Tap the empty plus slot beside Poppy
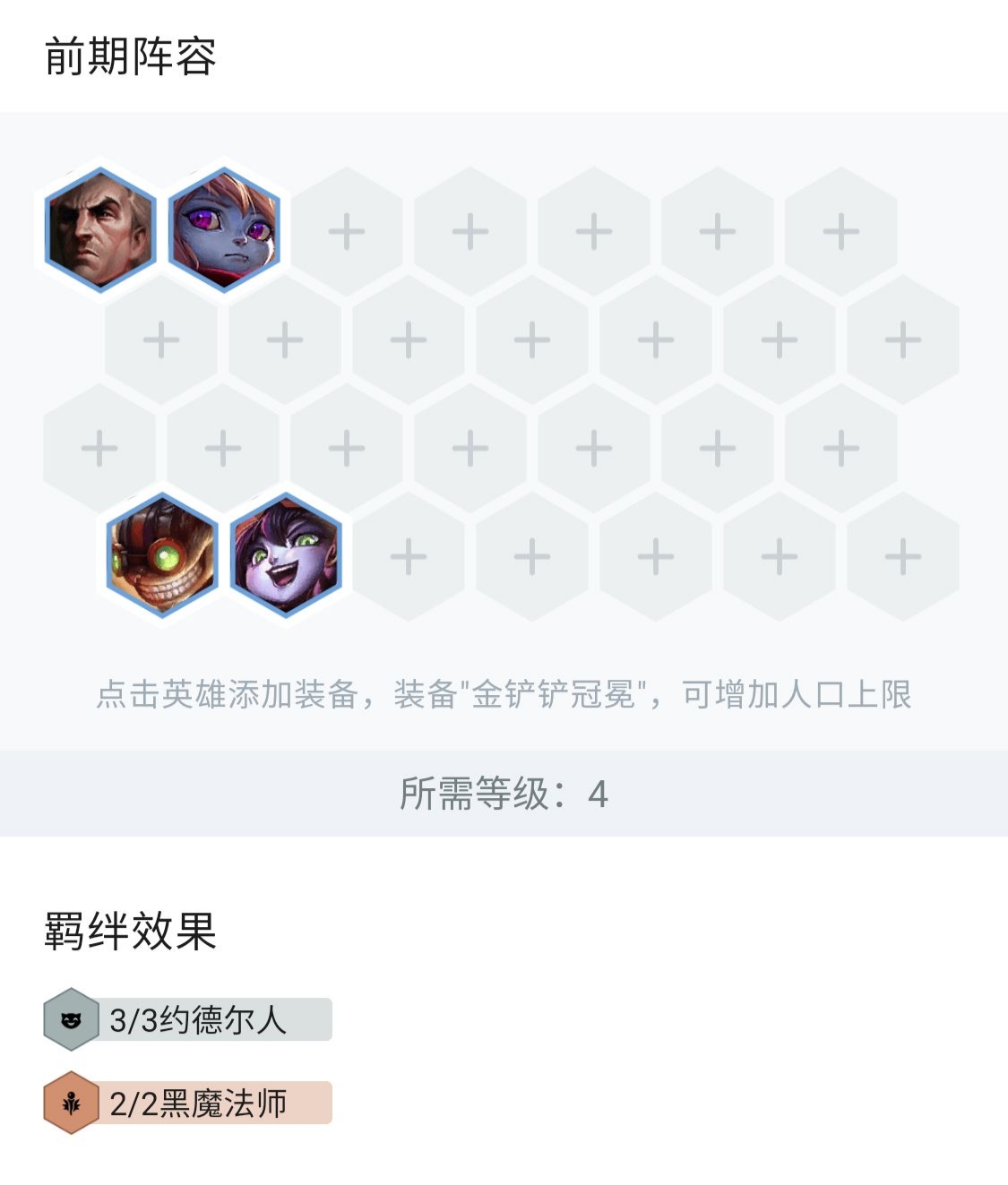 pos(347,232)
